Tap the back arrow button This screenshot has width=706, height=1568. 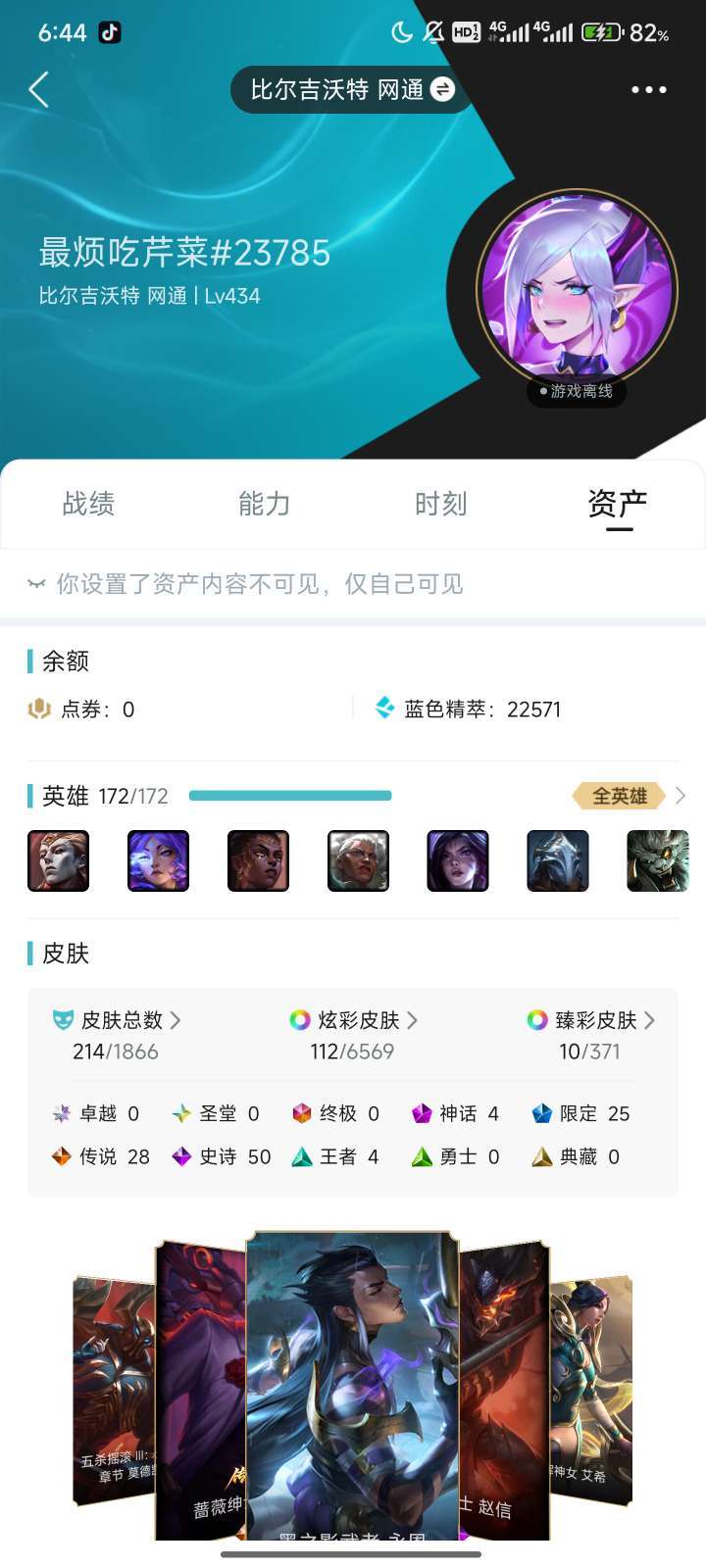coord(38,89)
